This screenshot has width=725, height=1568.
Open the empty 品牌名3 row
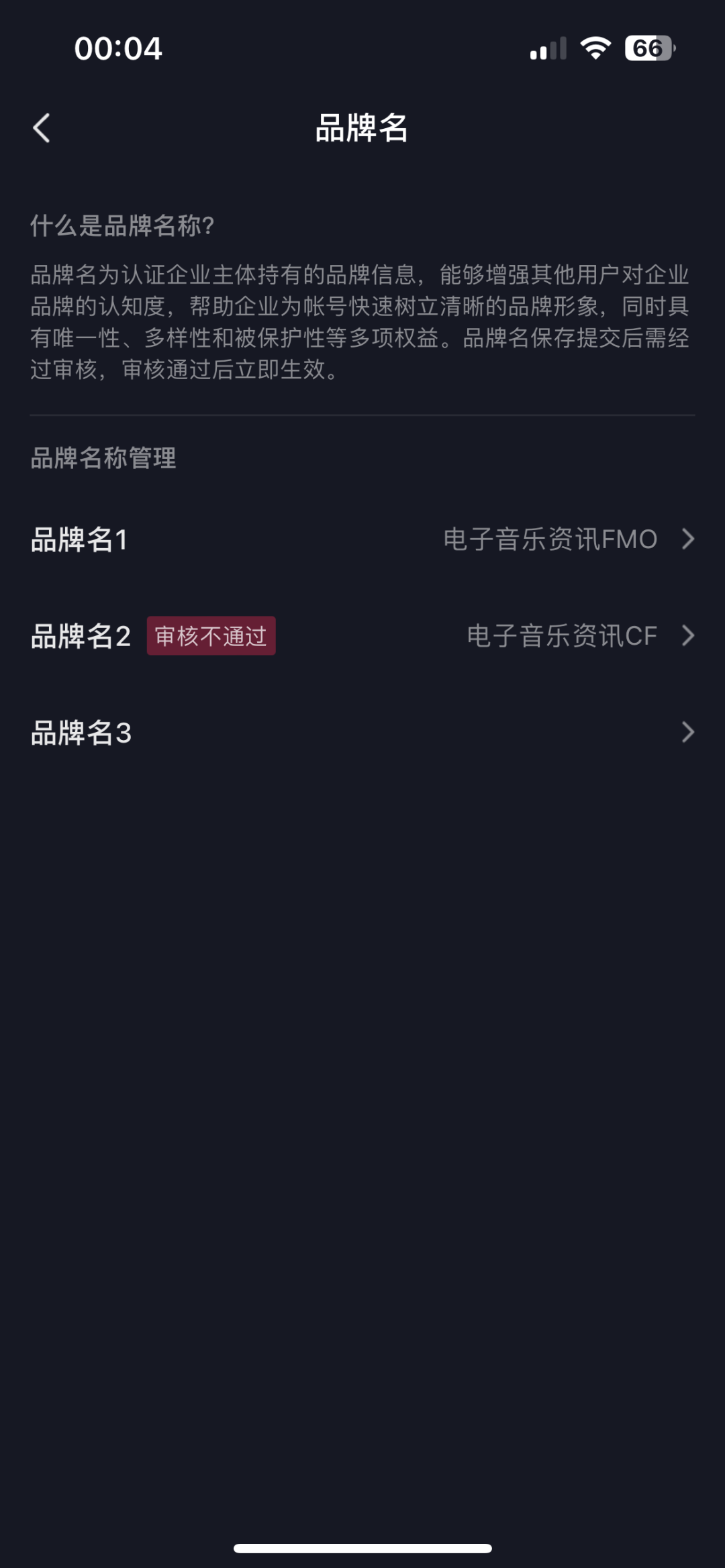tap(362, 732)
